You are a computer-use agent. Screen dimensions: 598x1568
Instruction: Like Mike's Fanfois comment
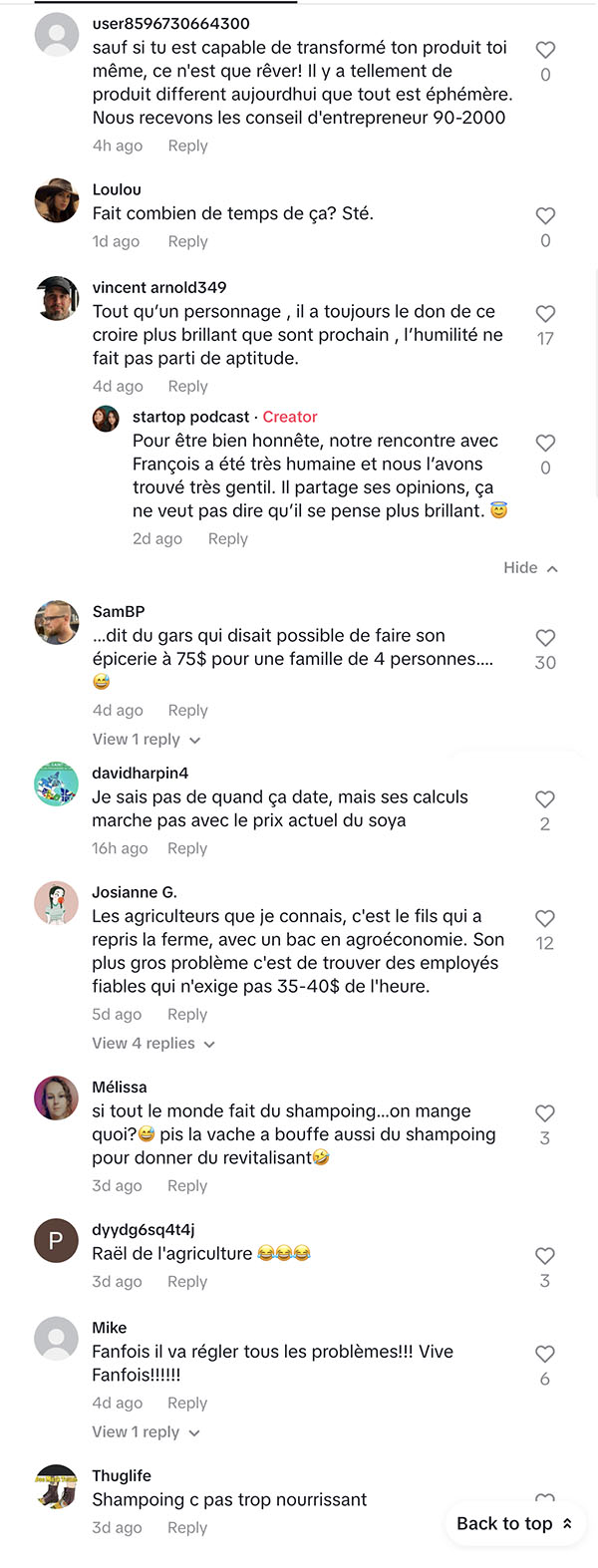click(545, 1354)
